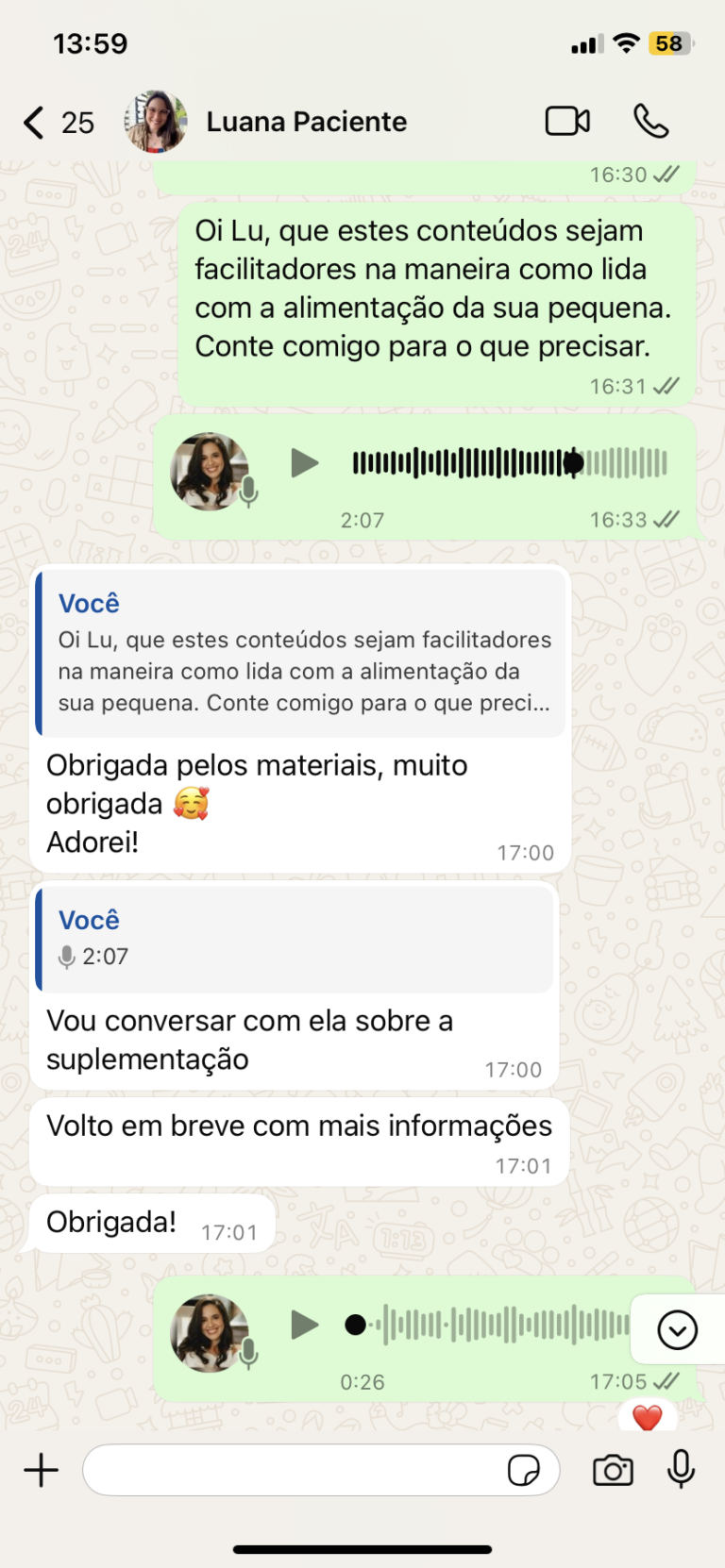Start a video call with Luana
Screen dimensions: 725x1568
pyautogui.click(x=567, y=122)
